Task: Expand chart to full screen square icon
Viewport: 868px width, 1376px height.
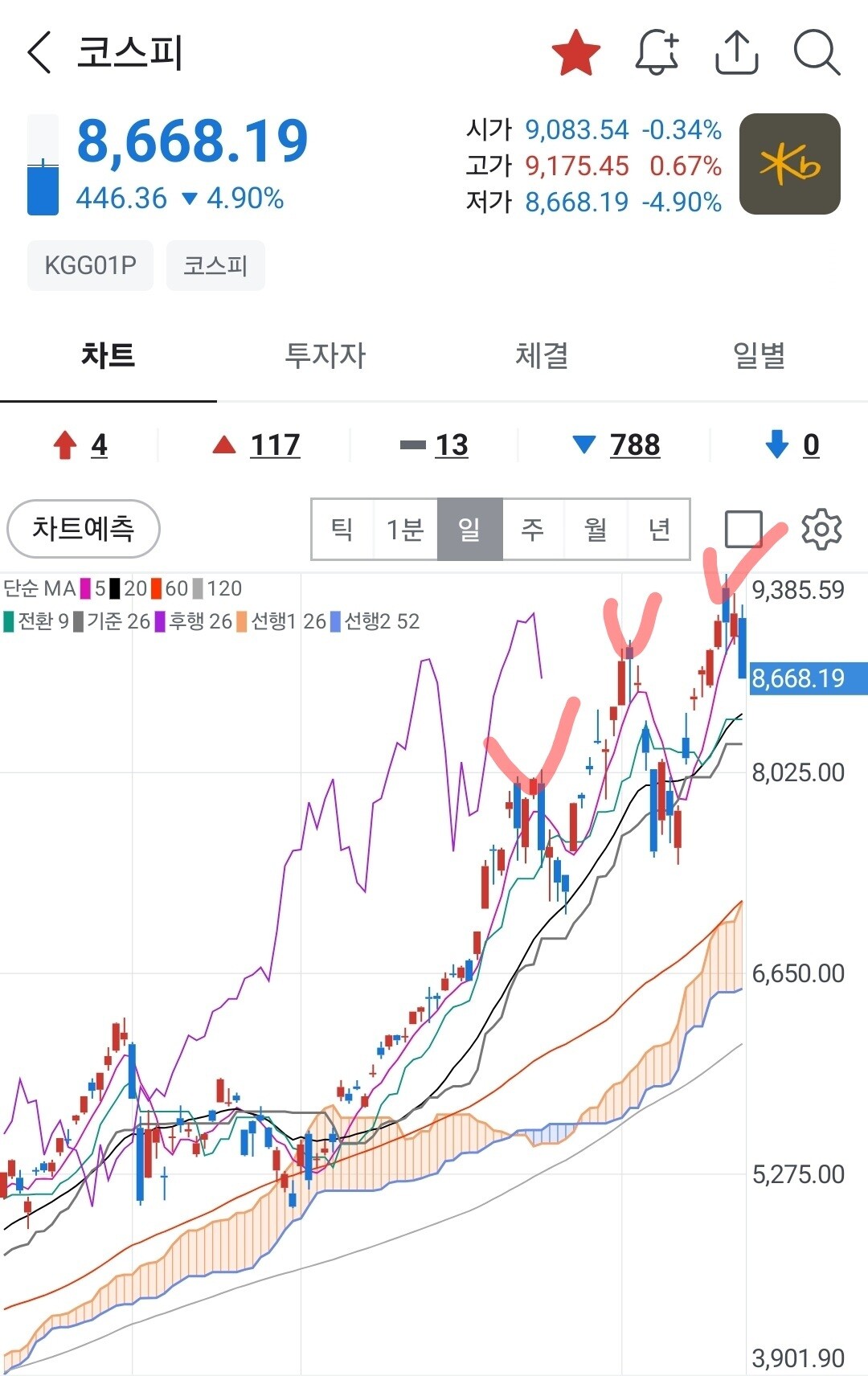Action: (x=743, y=529)
